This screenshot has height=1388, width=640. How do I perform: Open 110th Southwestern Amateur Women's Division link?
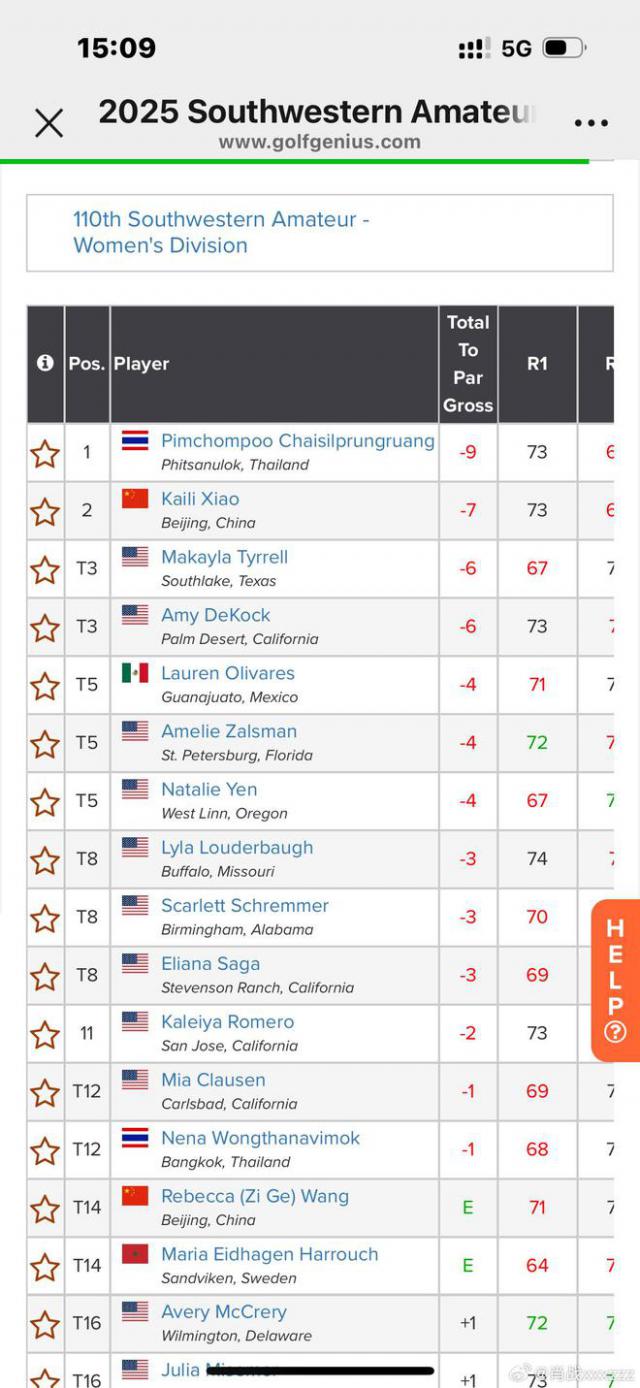pos(221,232)
